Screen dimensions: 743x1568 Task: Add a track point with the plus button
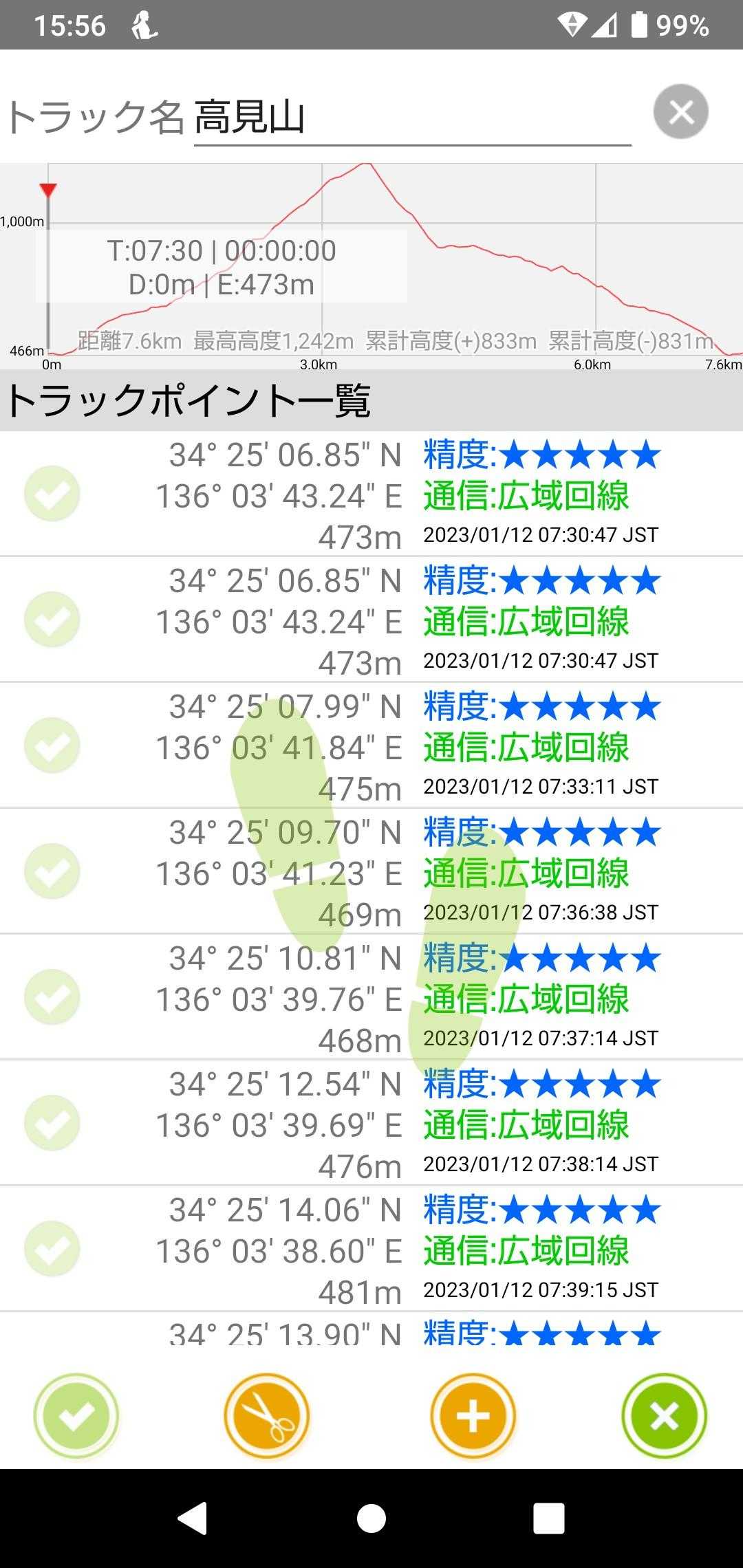tap(473, 1416)
